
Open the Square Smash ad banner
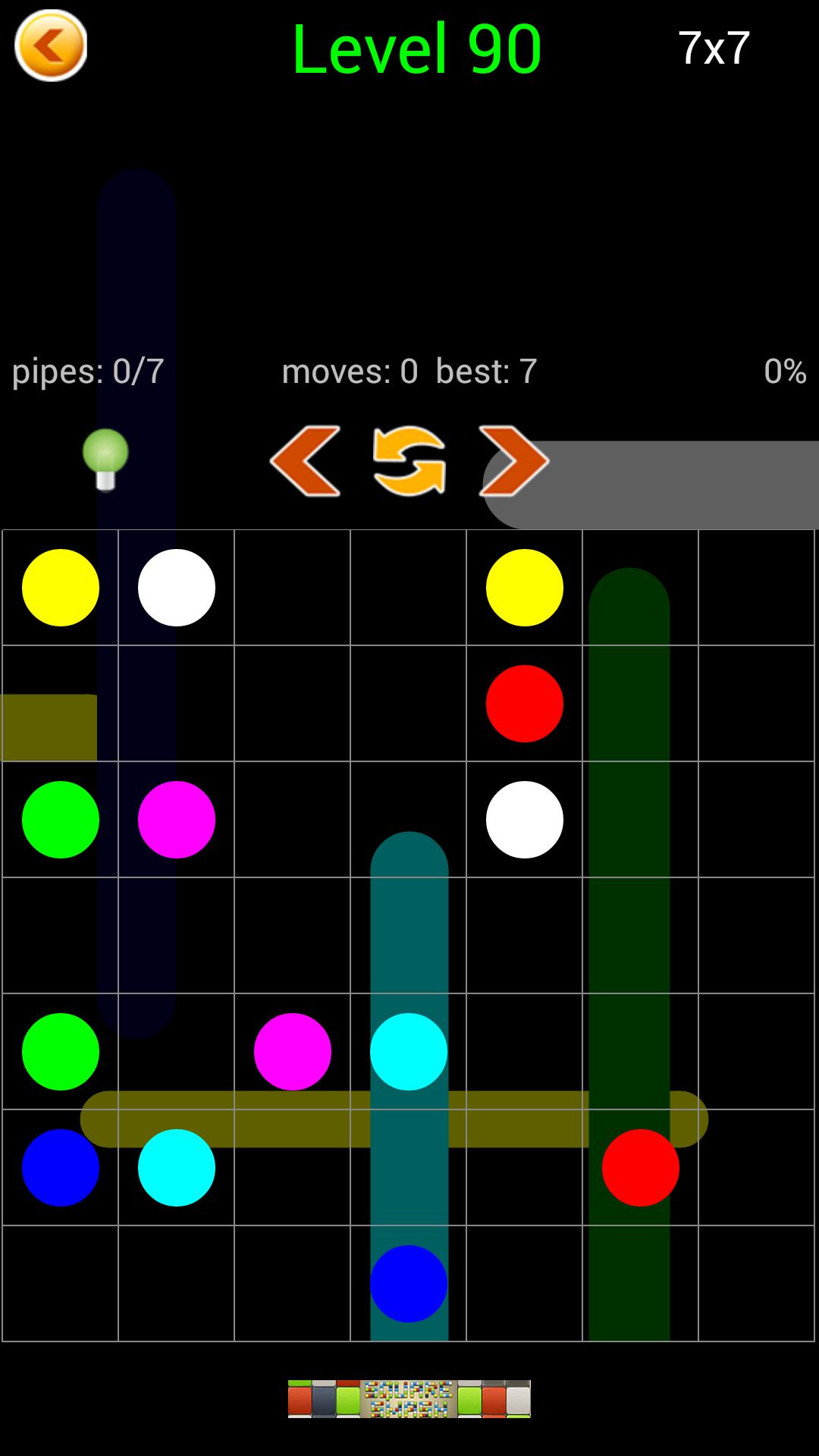coord(409,1399)
